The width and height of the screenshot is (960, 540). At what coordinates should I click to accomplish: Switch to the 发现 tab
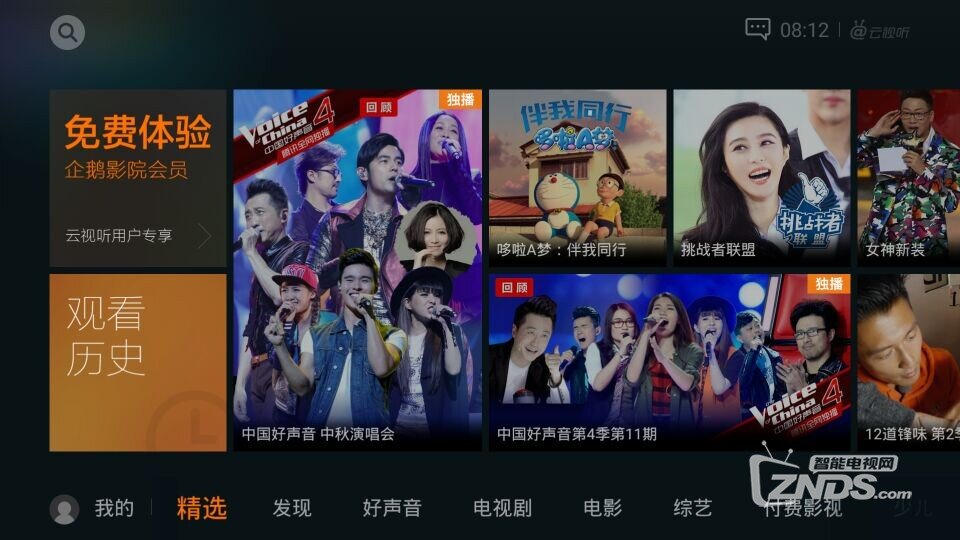[x=292, y=509]
